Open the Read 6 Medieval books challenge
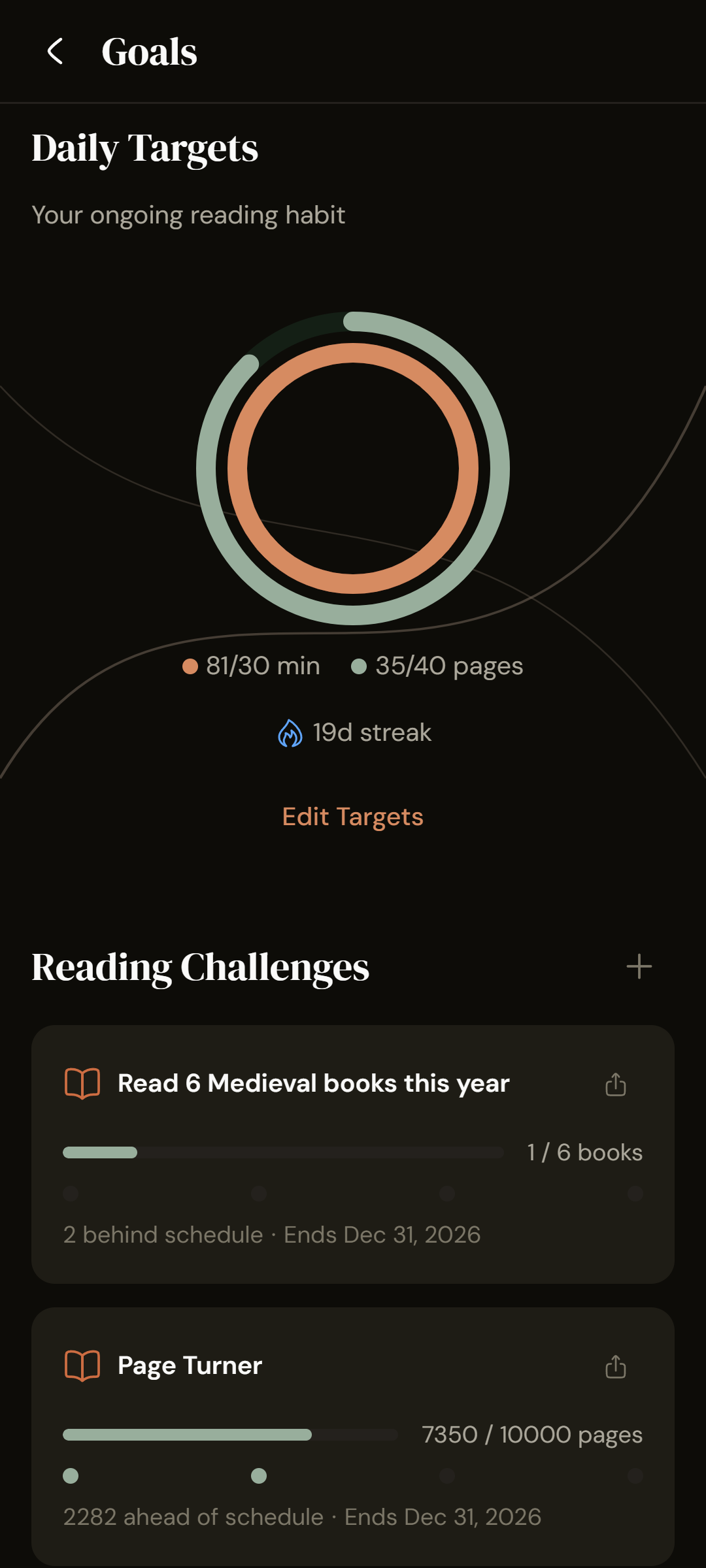 (353, 1154)
